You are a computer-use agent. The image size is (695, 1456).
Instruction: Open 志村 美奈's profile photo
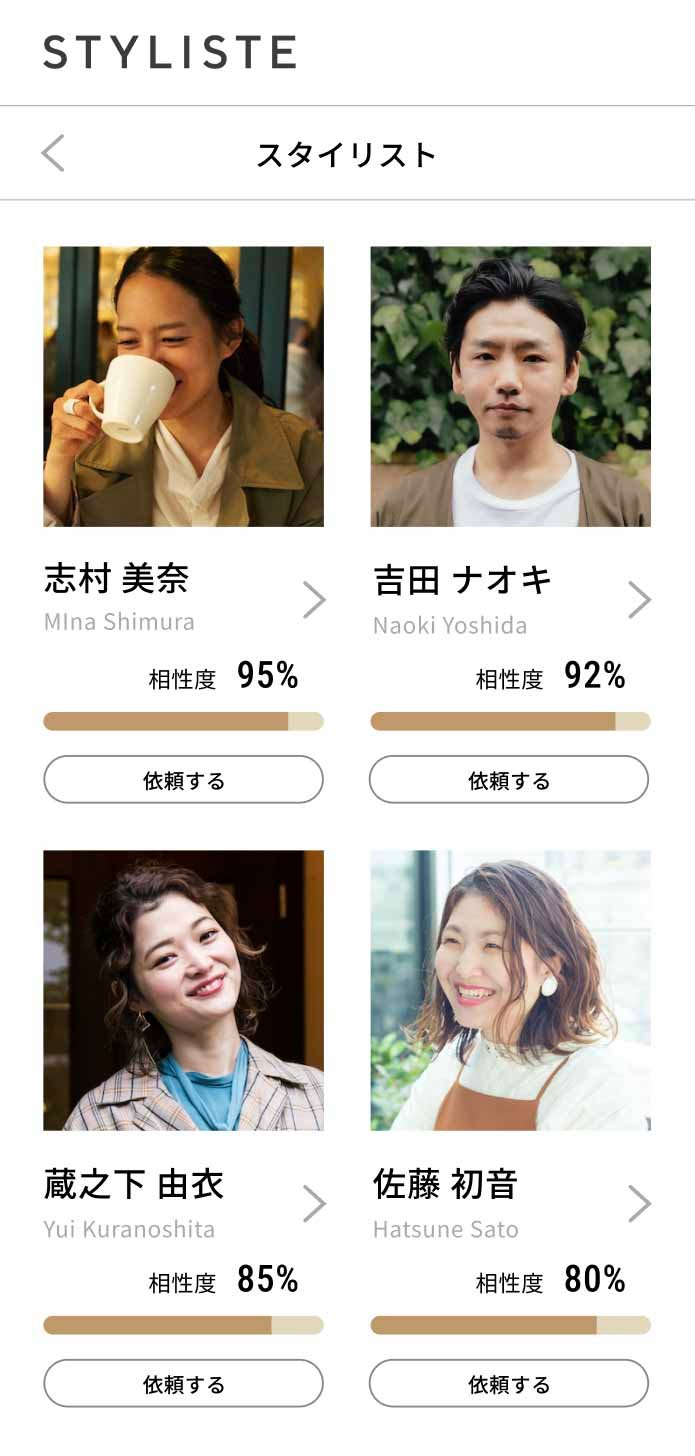click(x=183, y=386)
